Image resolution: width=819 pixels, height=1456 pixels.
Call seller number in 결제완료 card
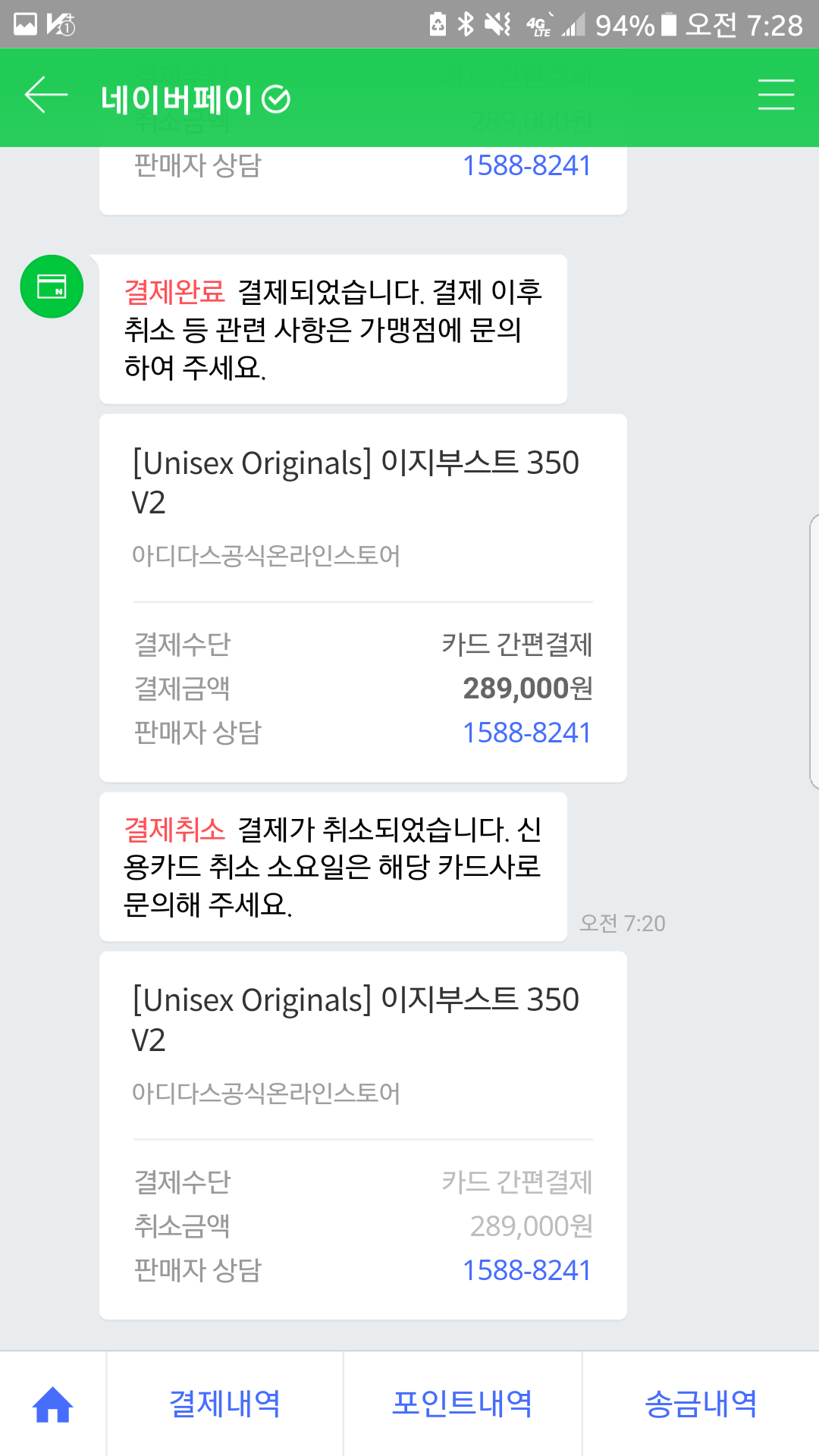tap(527, 733)
